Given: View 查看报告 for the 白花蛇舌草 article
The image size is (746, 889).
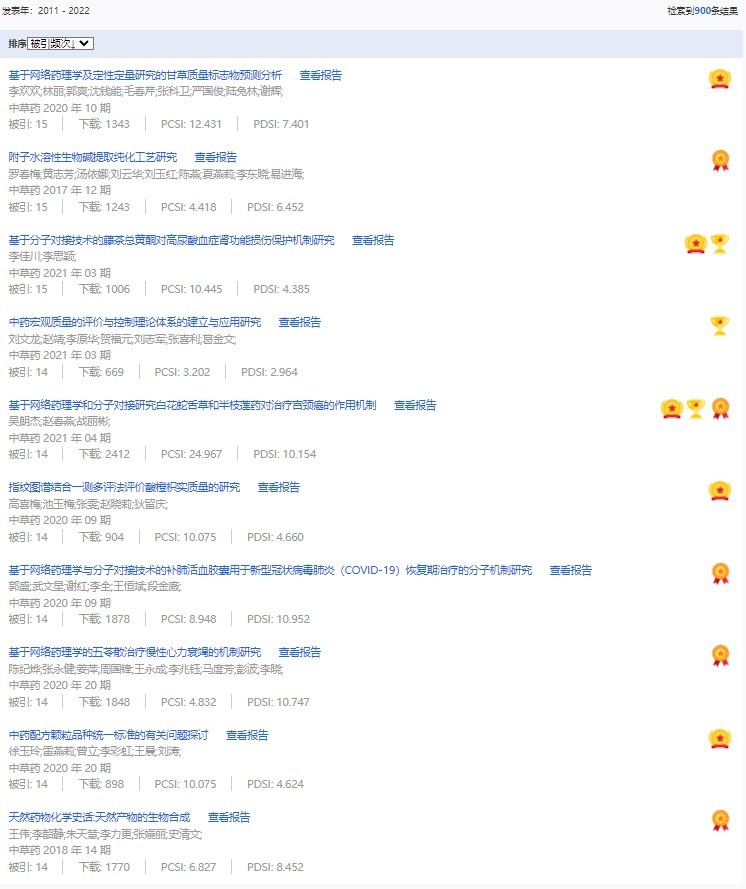Looking at the screenshot, I should (x=415, y=405).
